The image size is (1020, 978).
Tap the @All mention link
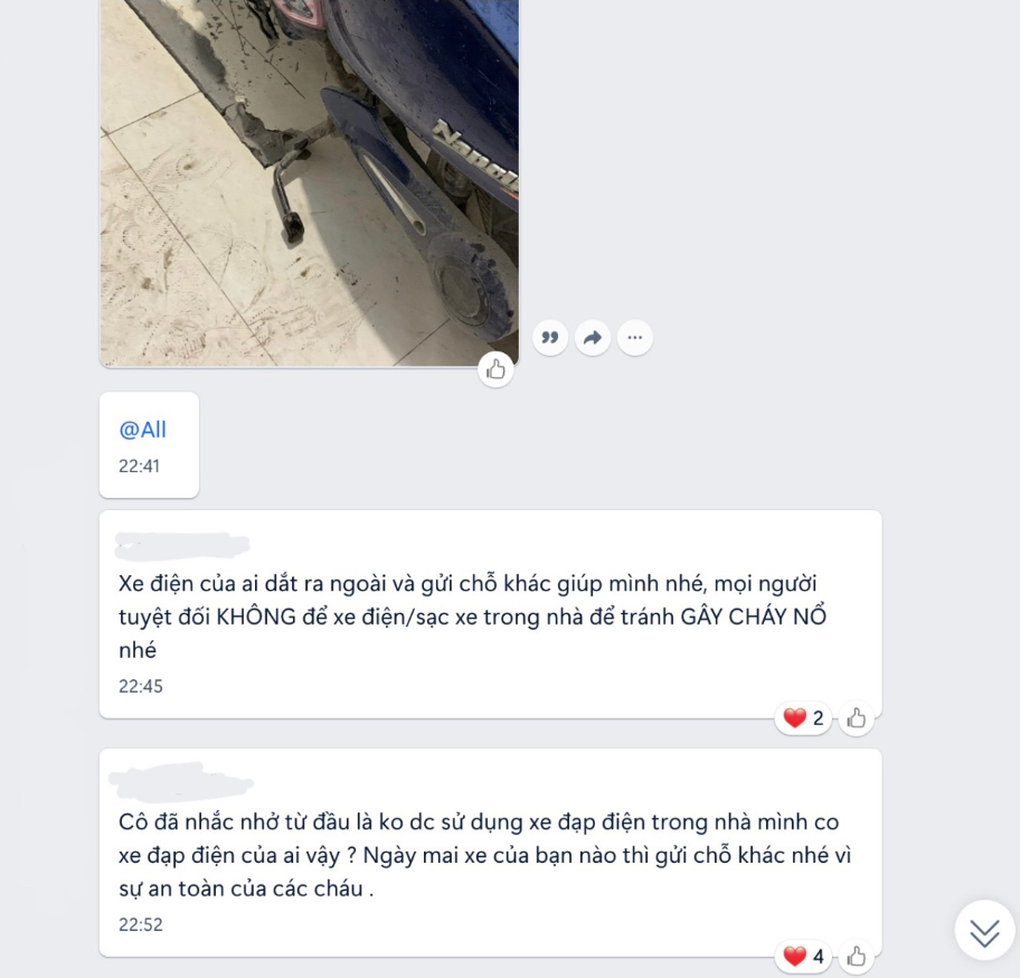(143, 430)
